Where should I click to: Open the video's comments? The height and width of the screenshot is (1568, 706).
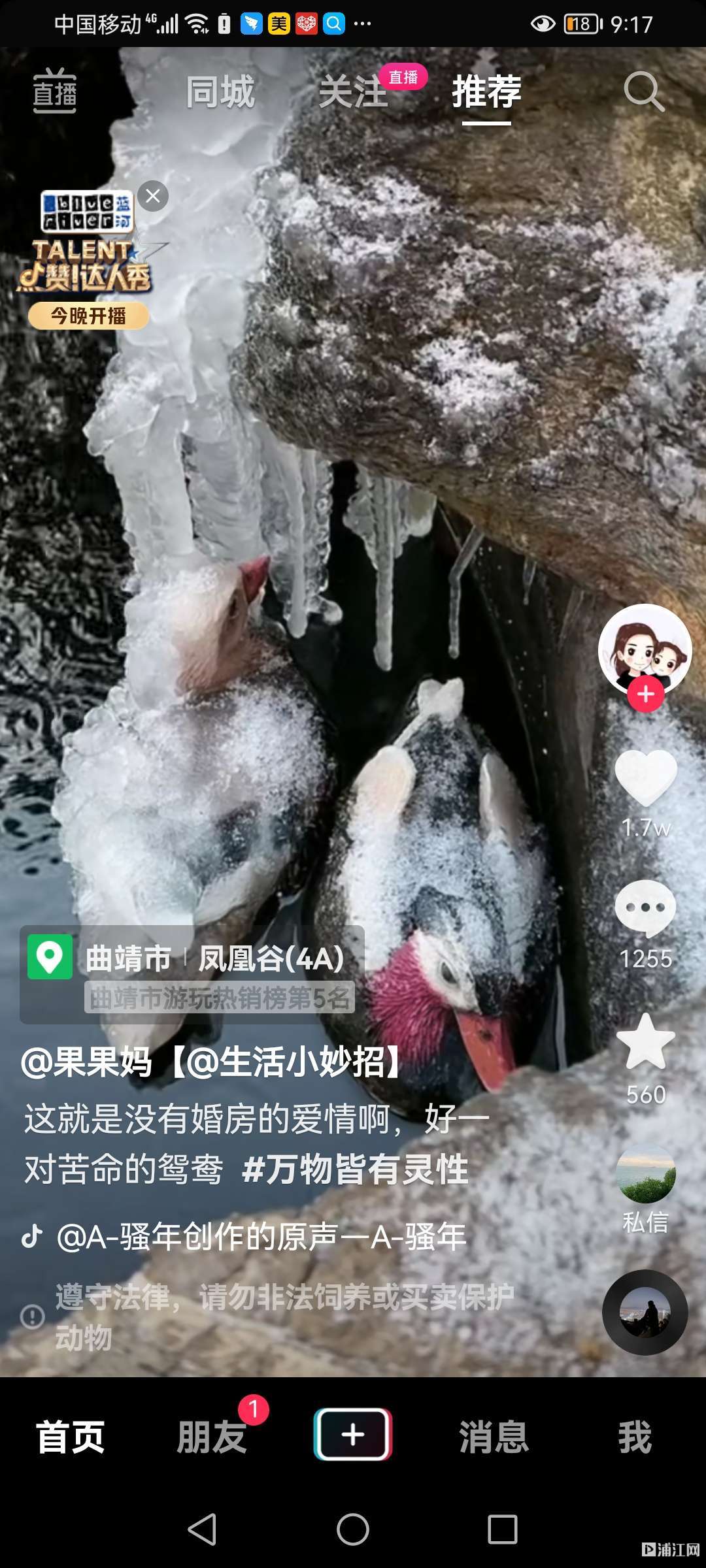click(646, 908)
